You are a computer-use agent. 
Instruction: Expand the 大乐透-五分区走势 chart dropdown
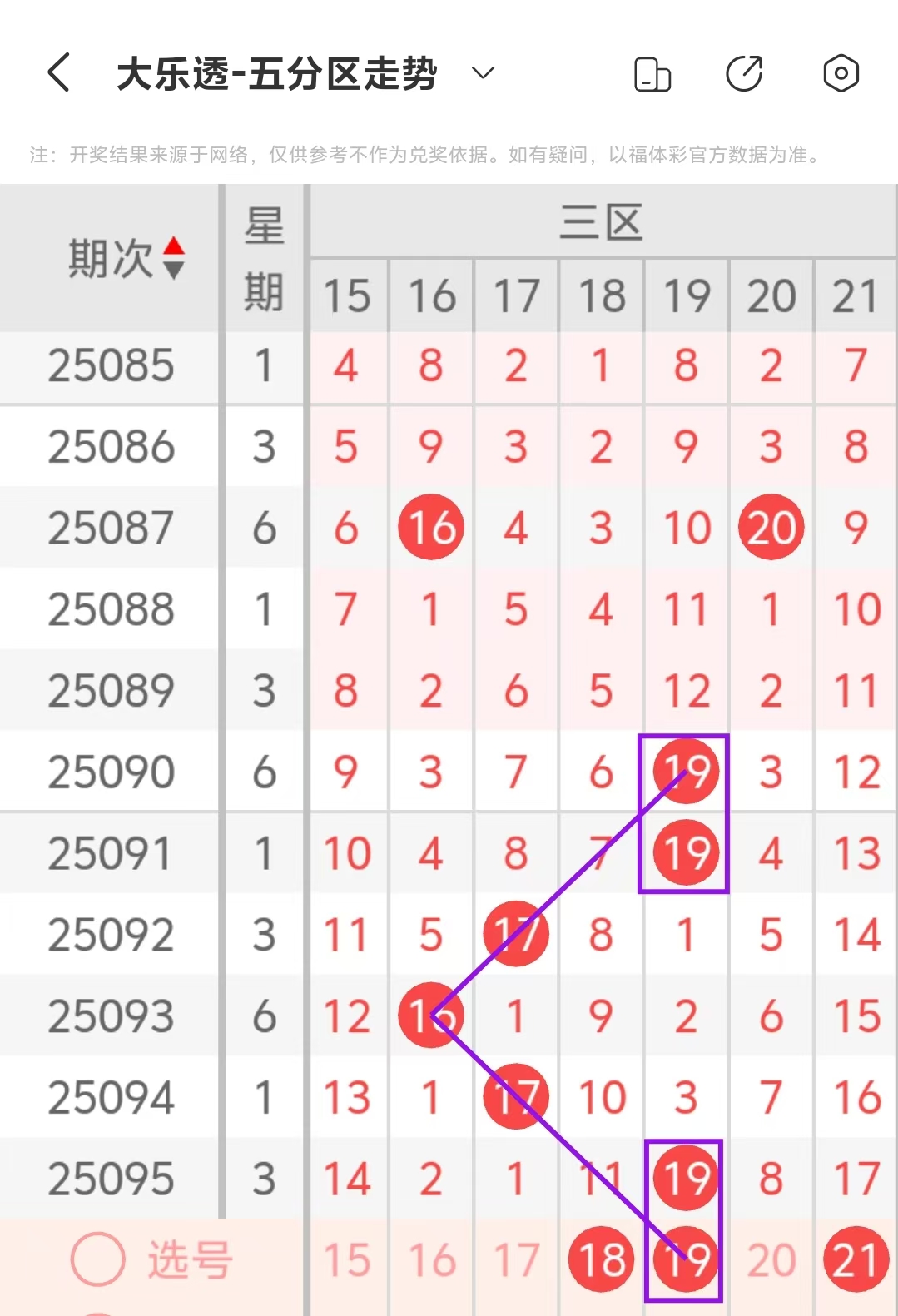pos(484,73)
